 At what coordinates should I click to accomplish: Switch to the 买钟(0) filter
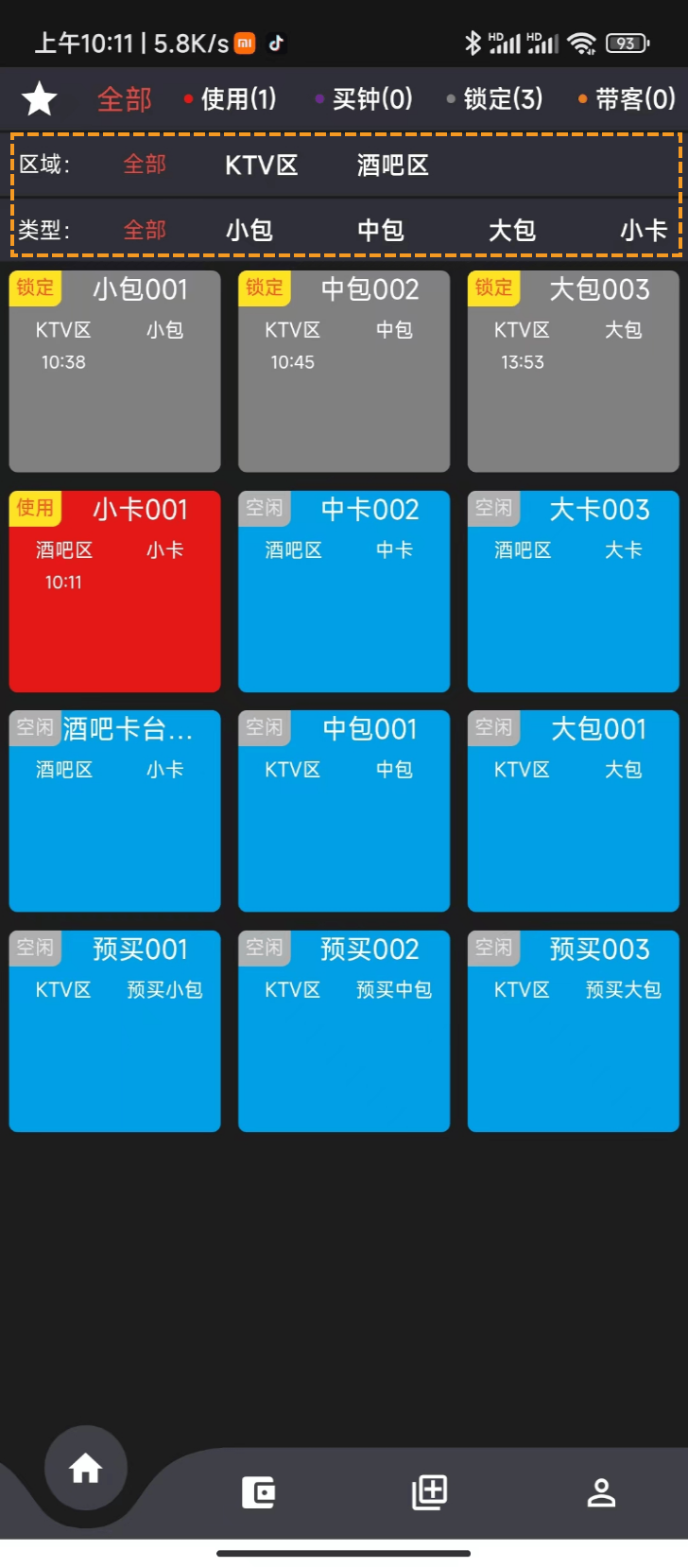click(x=364, y=98)
